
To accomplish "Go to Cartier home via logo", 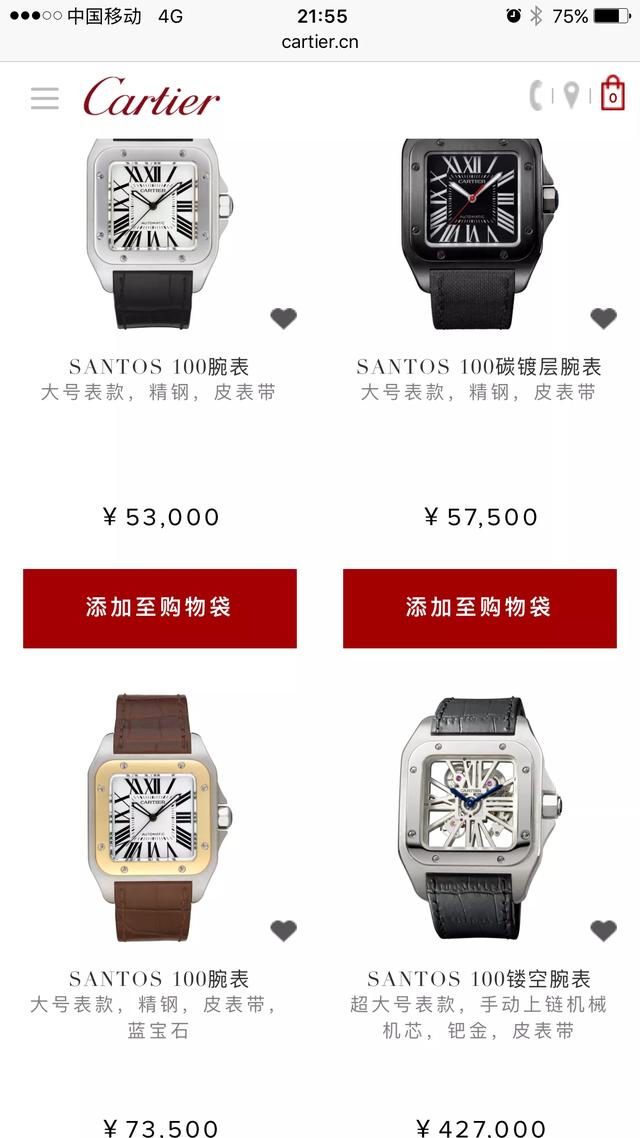I will (152, 97).
